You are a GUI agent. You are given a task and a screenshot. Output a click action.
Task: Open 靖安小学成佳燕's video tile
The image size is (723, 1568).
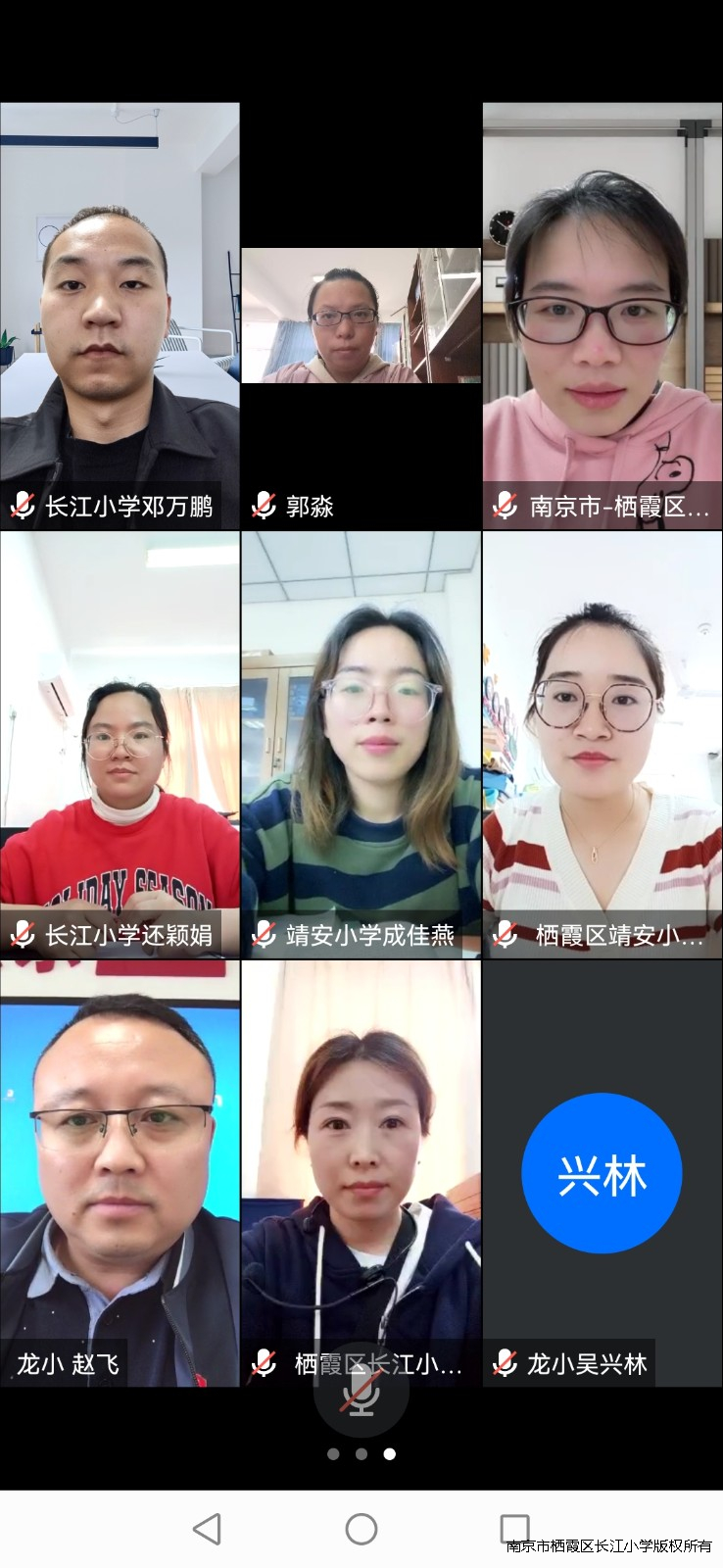[x=361, y=745]
